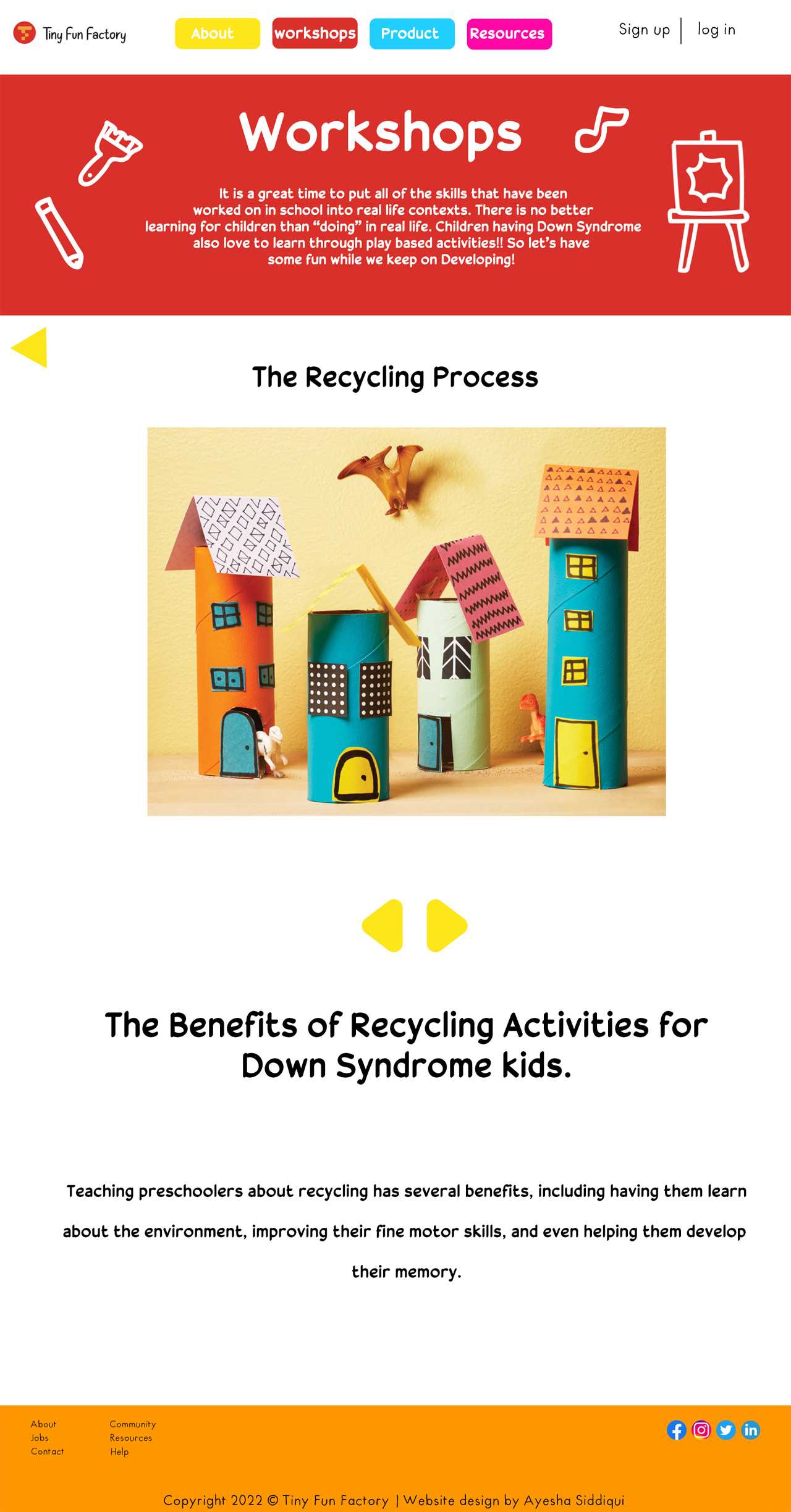Open the Jobs footer link
The width and height of the screenshot is (791, 1512).
40,1437
